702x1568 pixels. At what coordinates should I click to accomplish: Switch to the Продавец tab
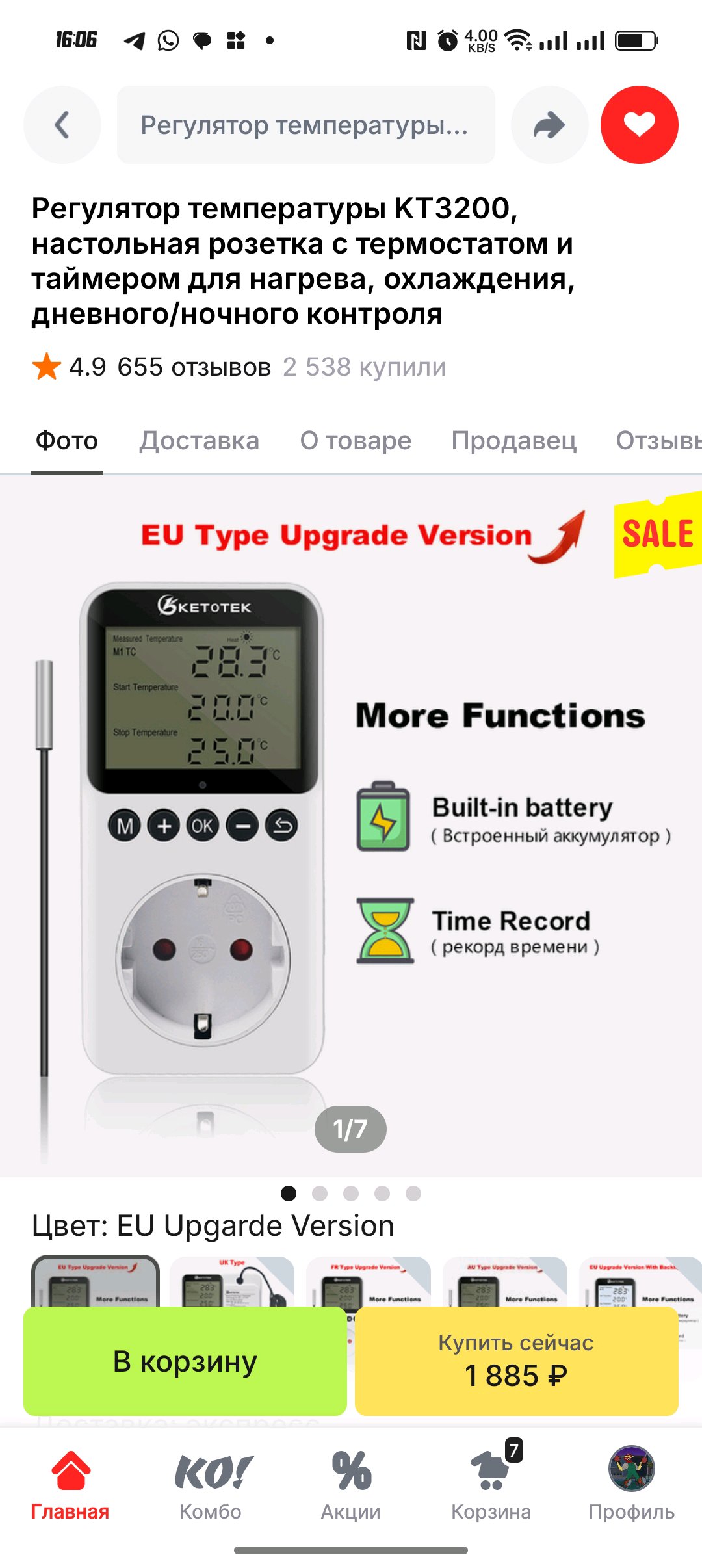coord(513,441)
